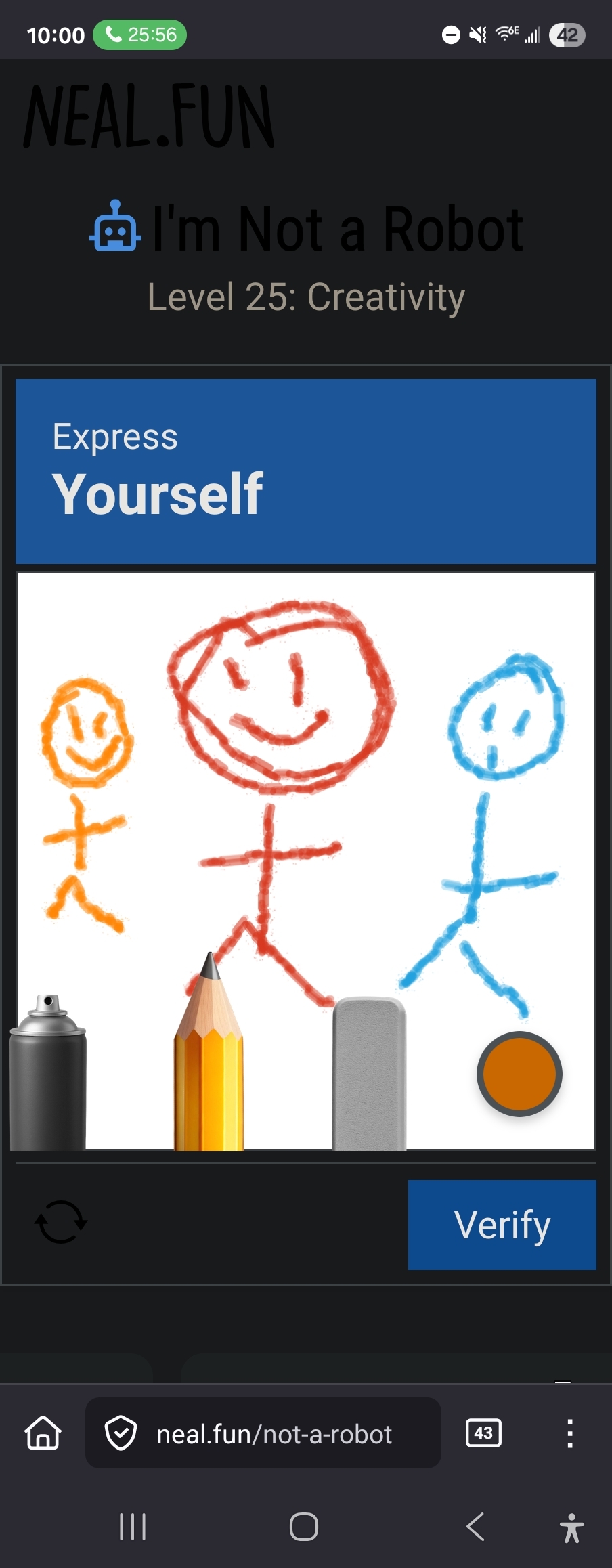This screenshot has height=1568, width=612.
Task: Edit the neal.fun address bar
Action: tap(274, 1434)
